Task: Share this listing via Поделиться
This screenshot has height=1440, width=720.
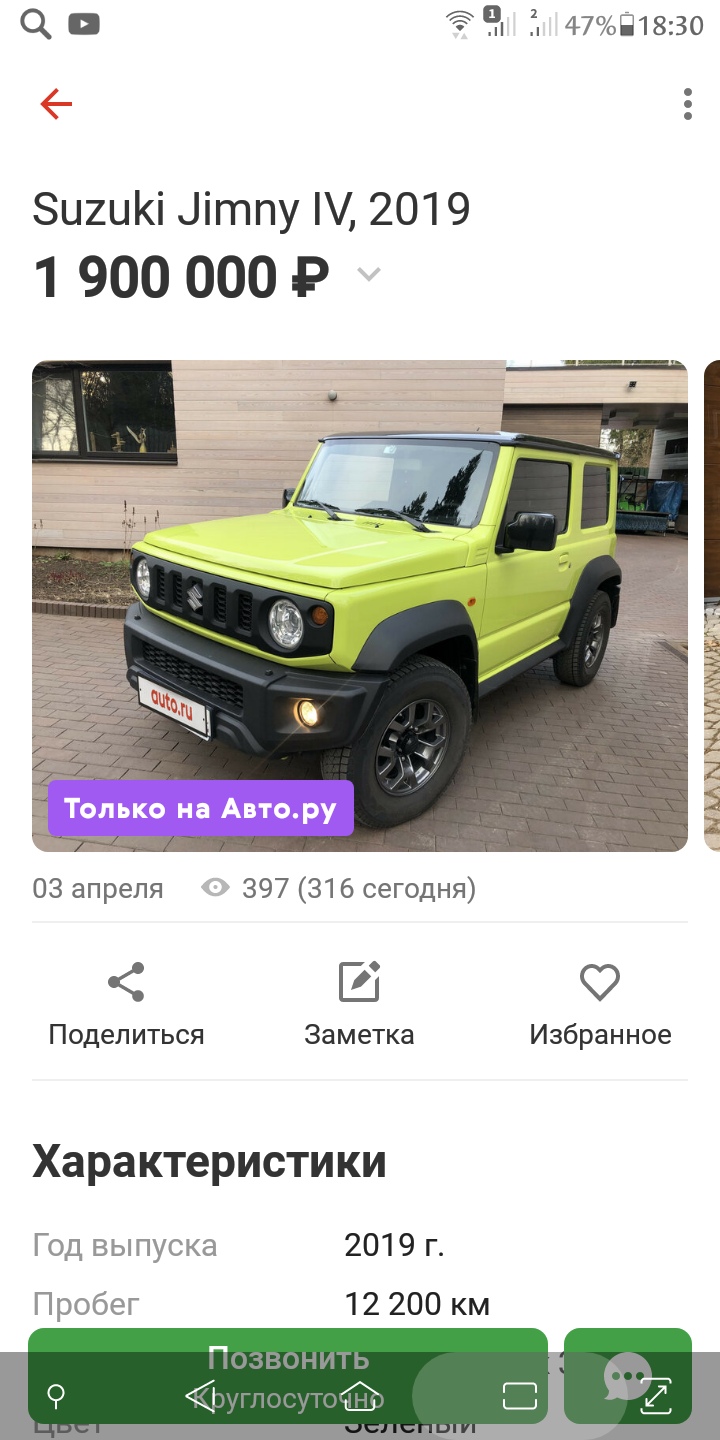Action: tap(126, 1005)
